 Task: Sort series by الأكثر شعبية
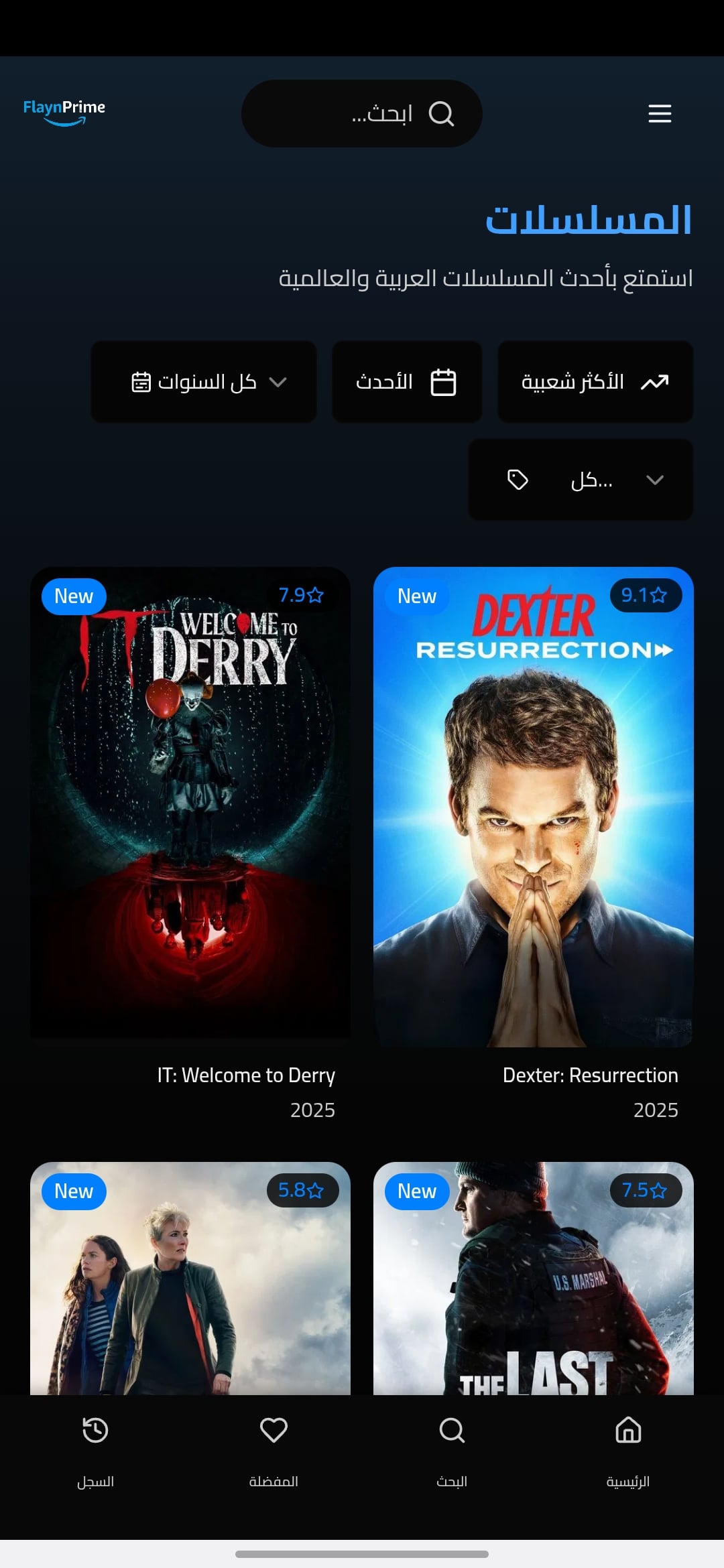pos(595,382)
